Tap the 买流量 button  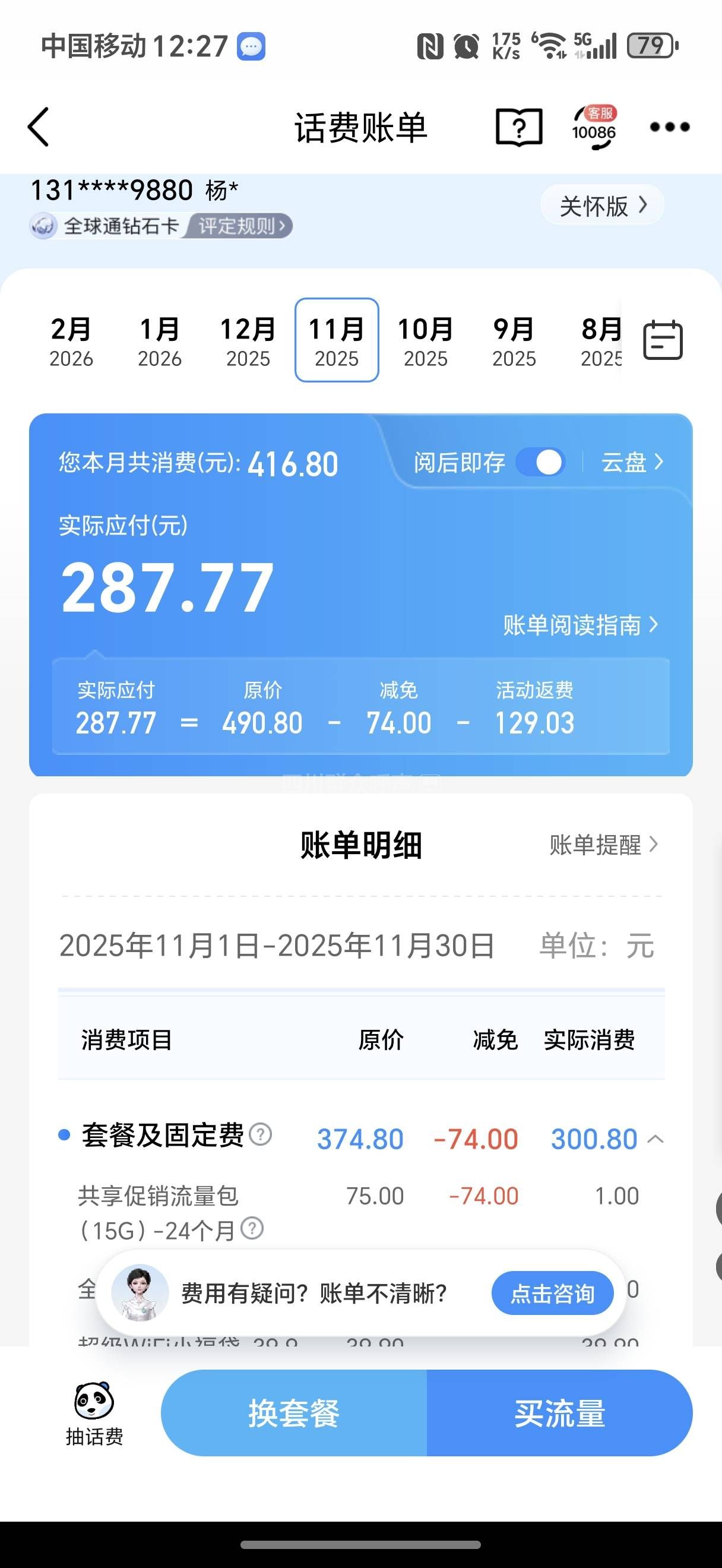[x=559, y=1413]
